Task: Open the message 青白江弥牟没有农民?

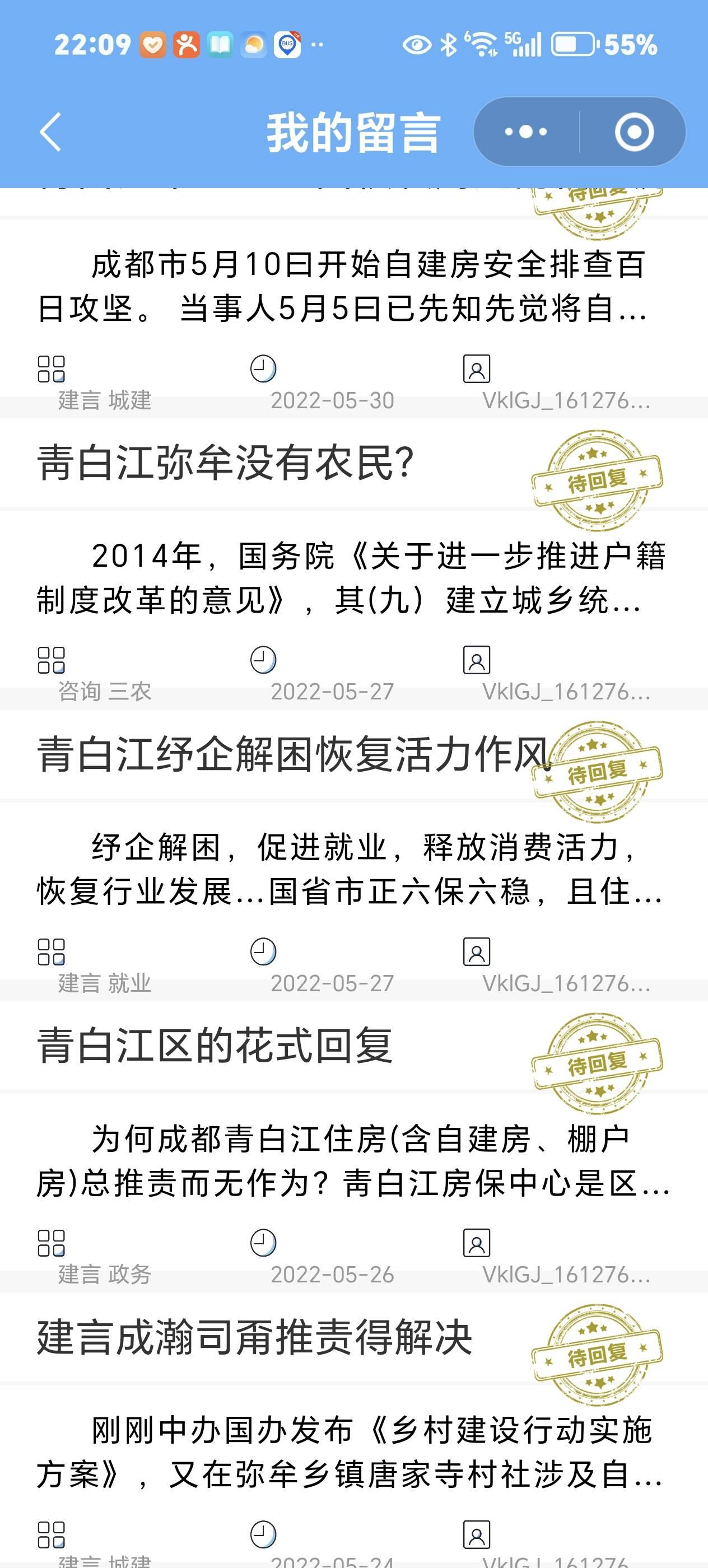Action: (225, 463)
